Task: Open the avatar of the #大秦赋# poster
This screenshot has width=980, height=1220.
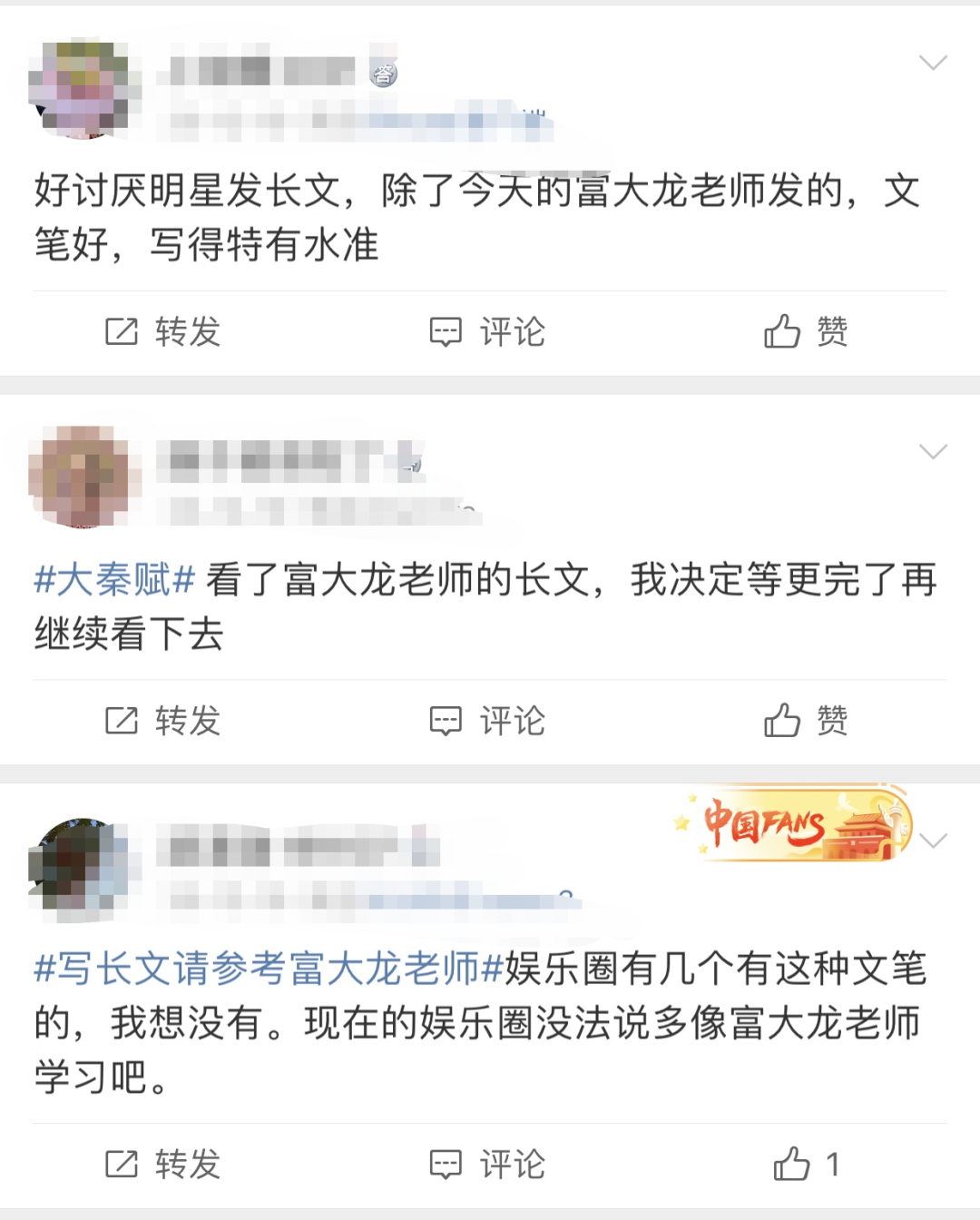Action: (x=83, y=476)
